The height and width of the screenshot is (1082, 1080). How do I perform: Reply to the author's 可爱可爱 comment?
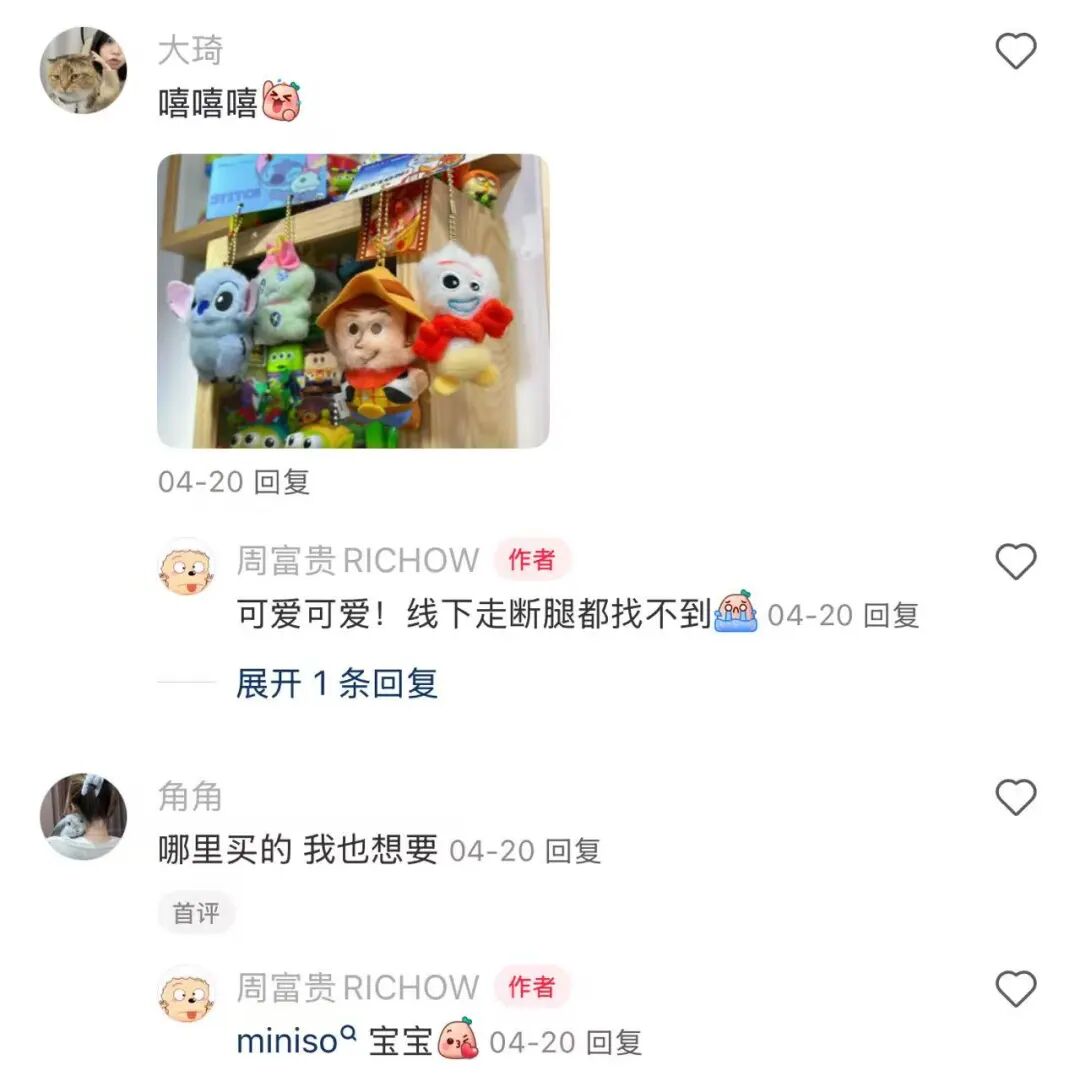click(x=891, y=615)
